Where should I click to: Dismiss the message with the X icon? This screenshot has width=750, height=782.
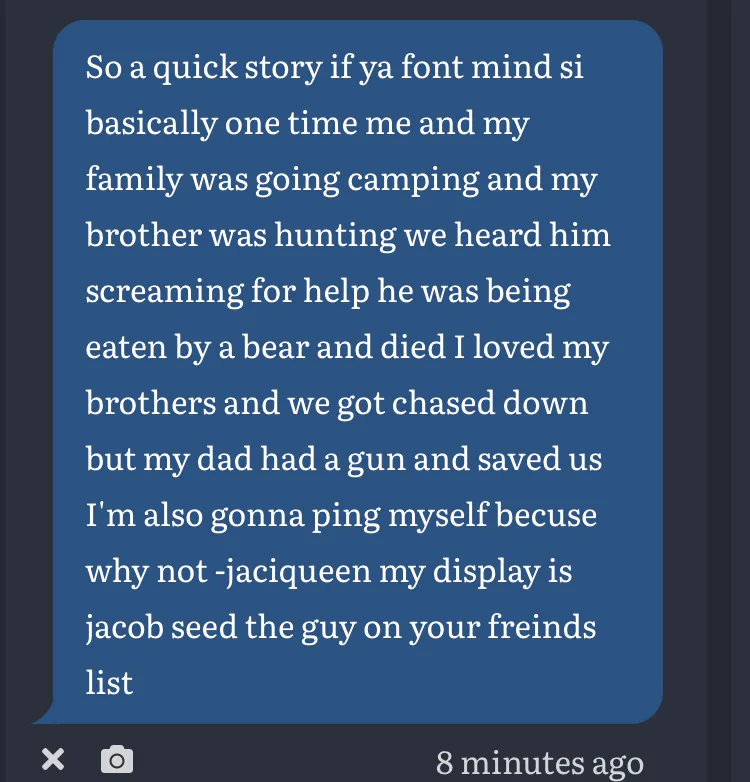point(53,760)
